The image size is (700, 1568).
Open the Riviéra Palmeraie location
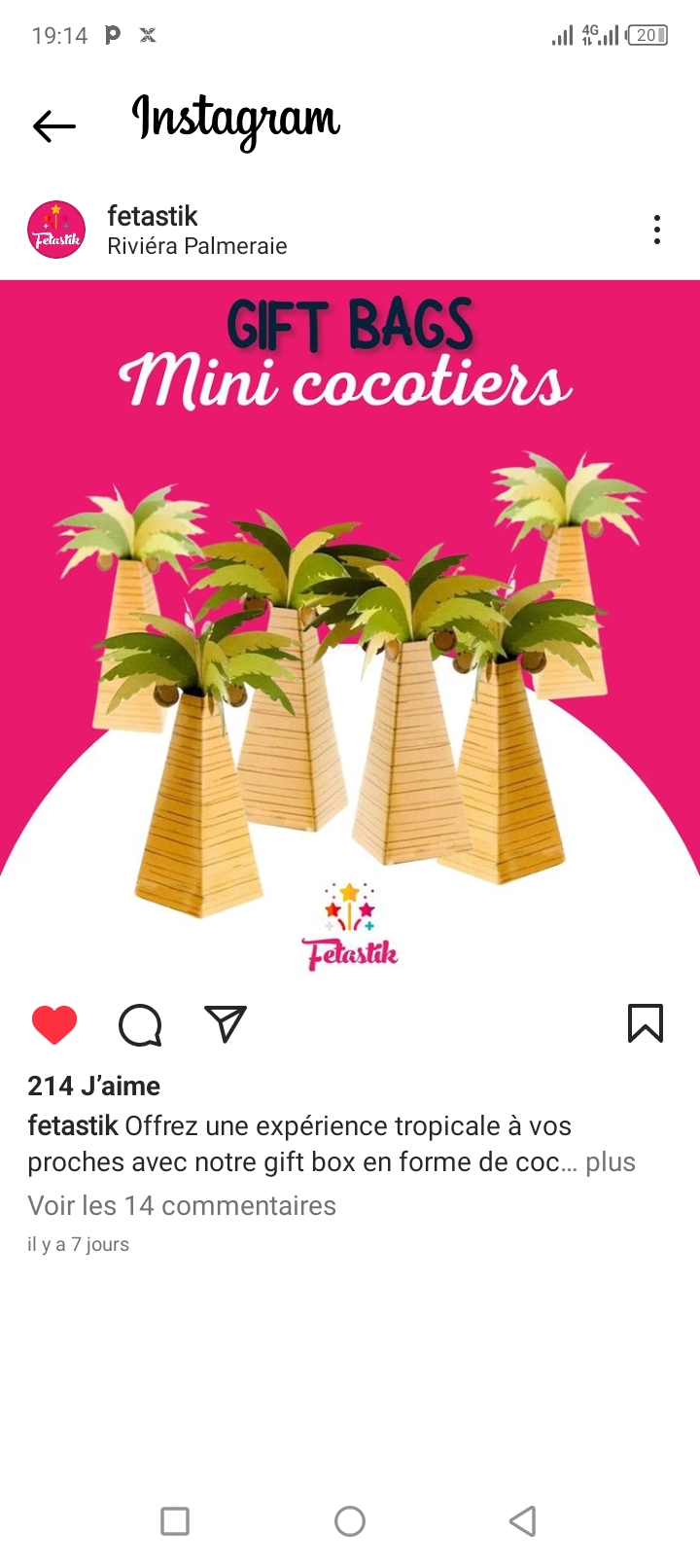point(197,246)
